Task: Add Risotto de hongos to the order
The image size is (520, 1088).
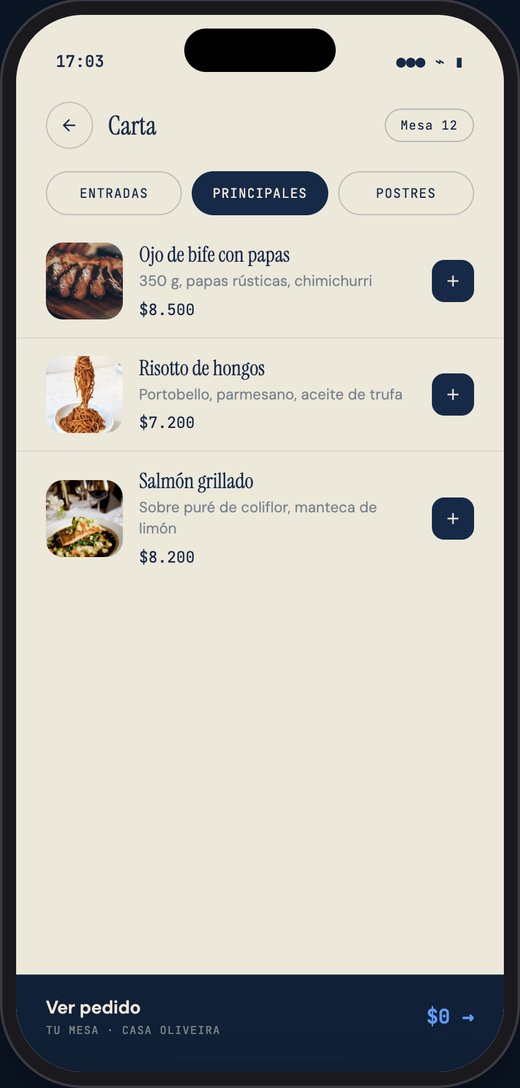Action: click(x=453, y=394)
